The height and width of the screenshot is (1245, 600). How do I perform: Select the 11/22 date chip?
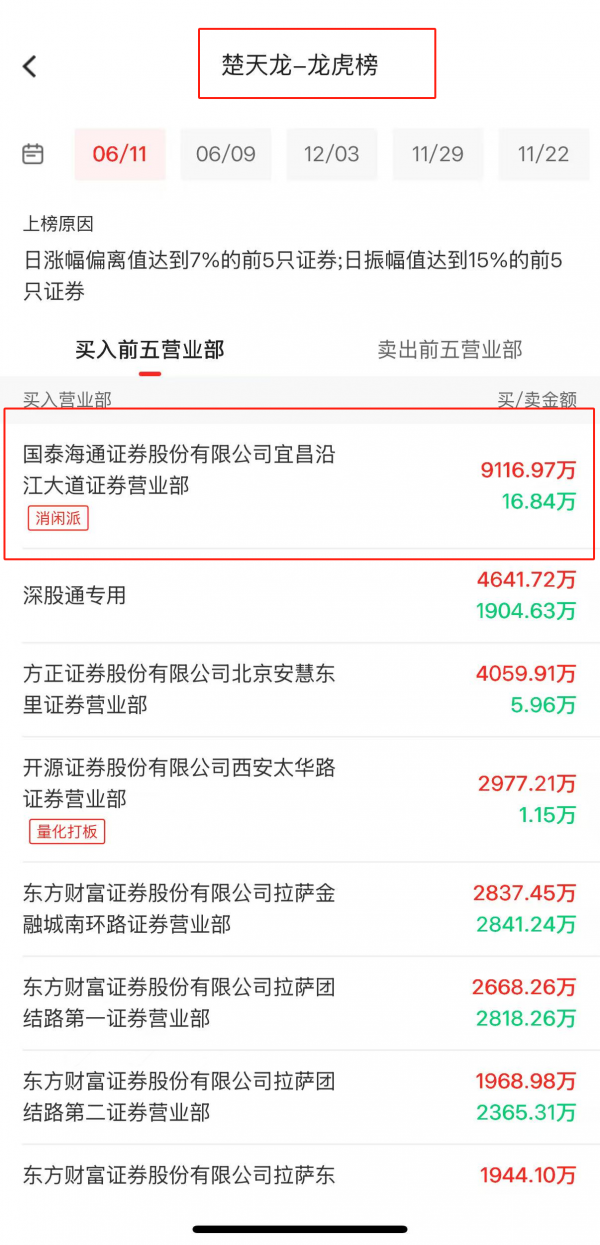click(x=544, y=154)
